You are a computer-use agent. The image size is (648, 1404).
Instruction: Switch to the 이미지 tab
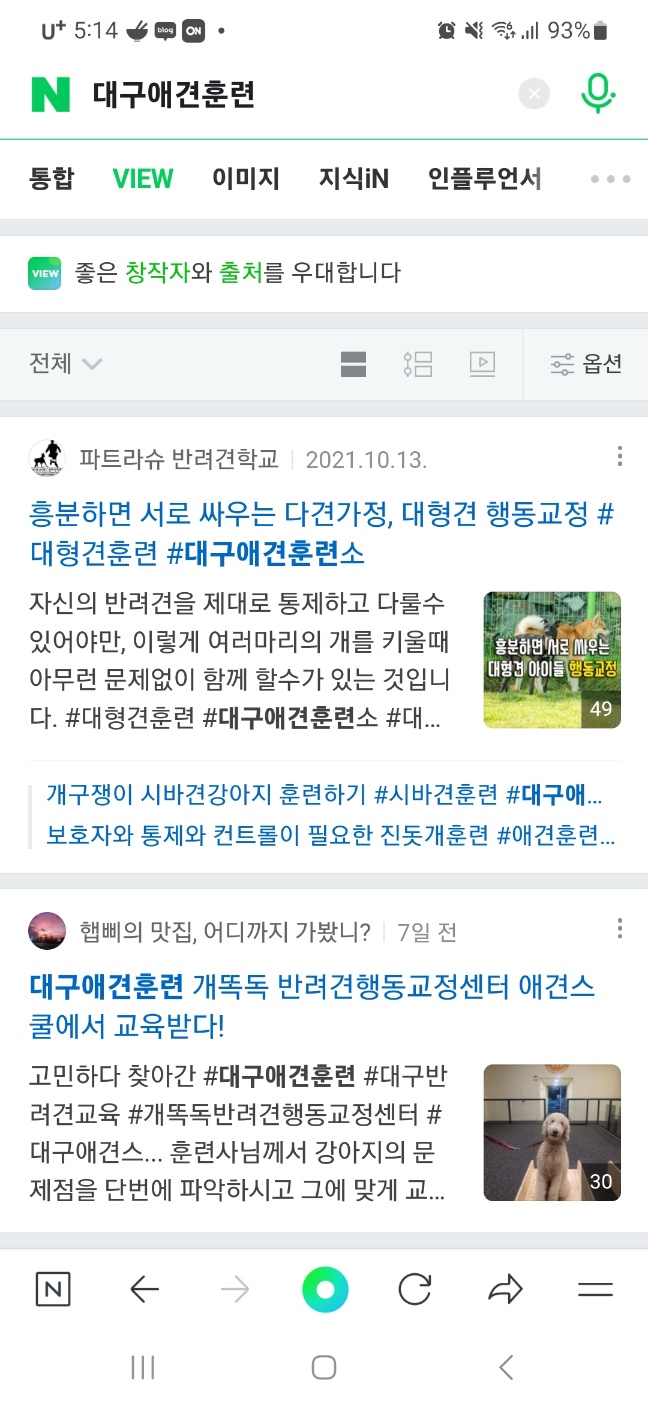point(246,179)
